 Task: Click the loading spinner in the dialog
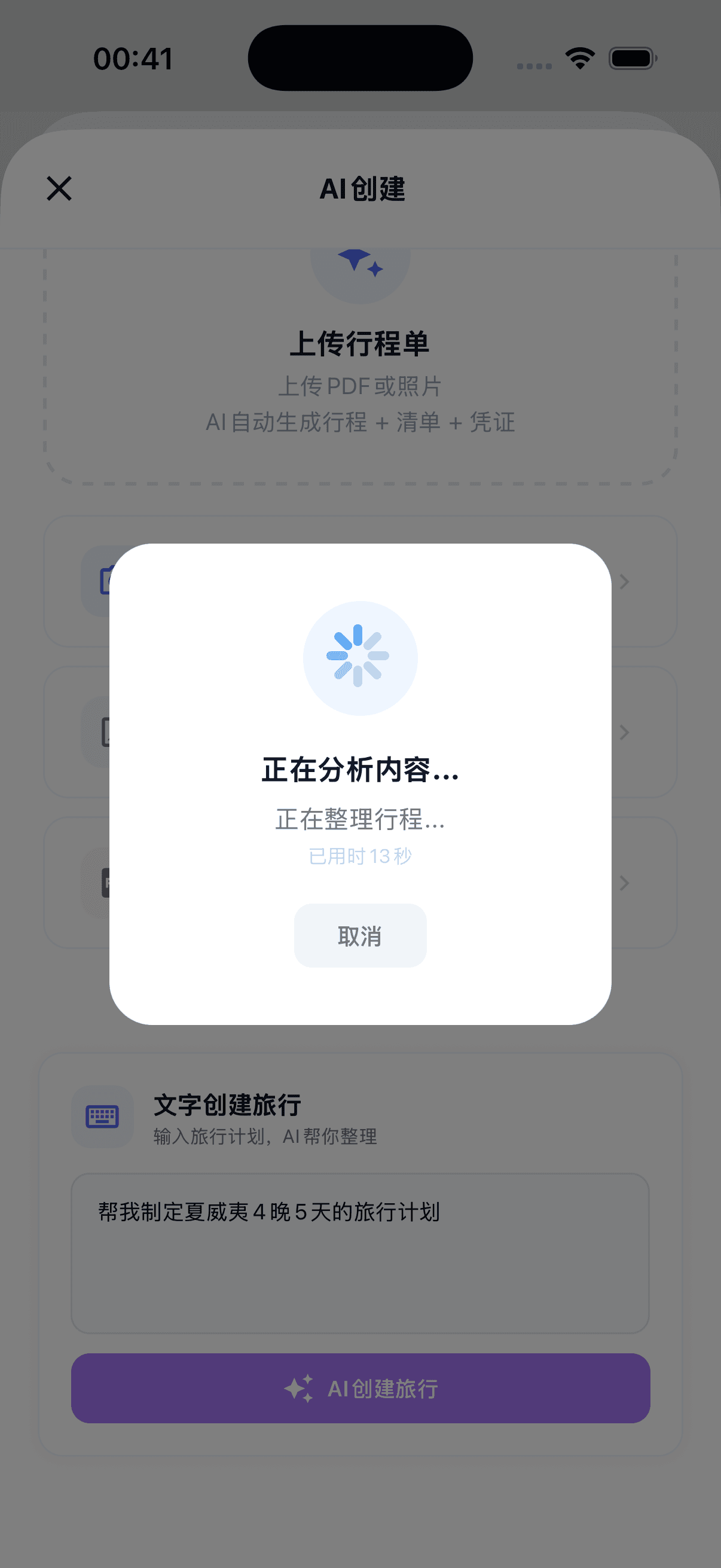tap(360, 657)
